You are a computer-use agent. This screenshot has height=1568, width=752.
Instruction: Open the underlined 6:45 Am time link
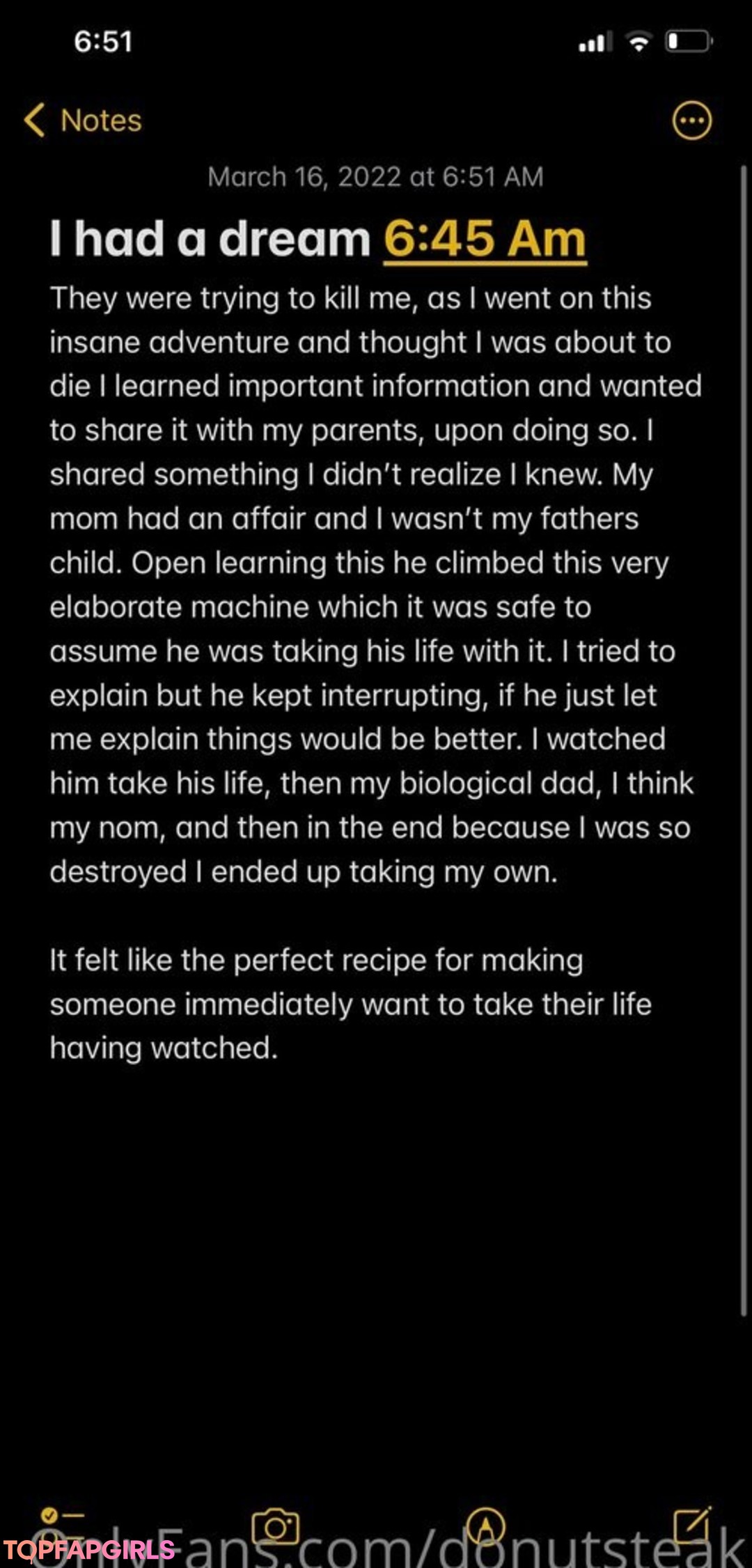[x=485, y=240]
